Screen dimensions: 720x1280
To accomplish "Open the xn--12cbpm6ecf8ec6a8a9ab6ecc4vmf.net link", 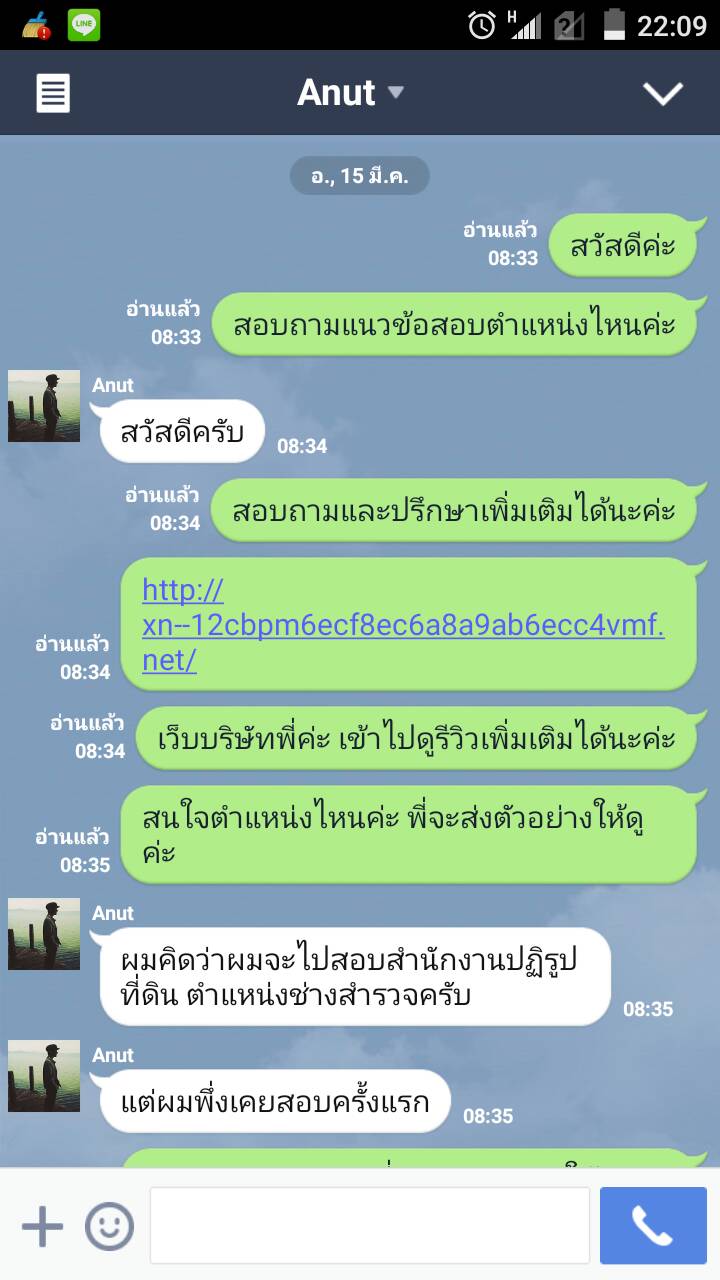I will 402,626.
